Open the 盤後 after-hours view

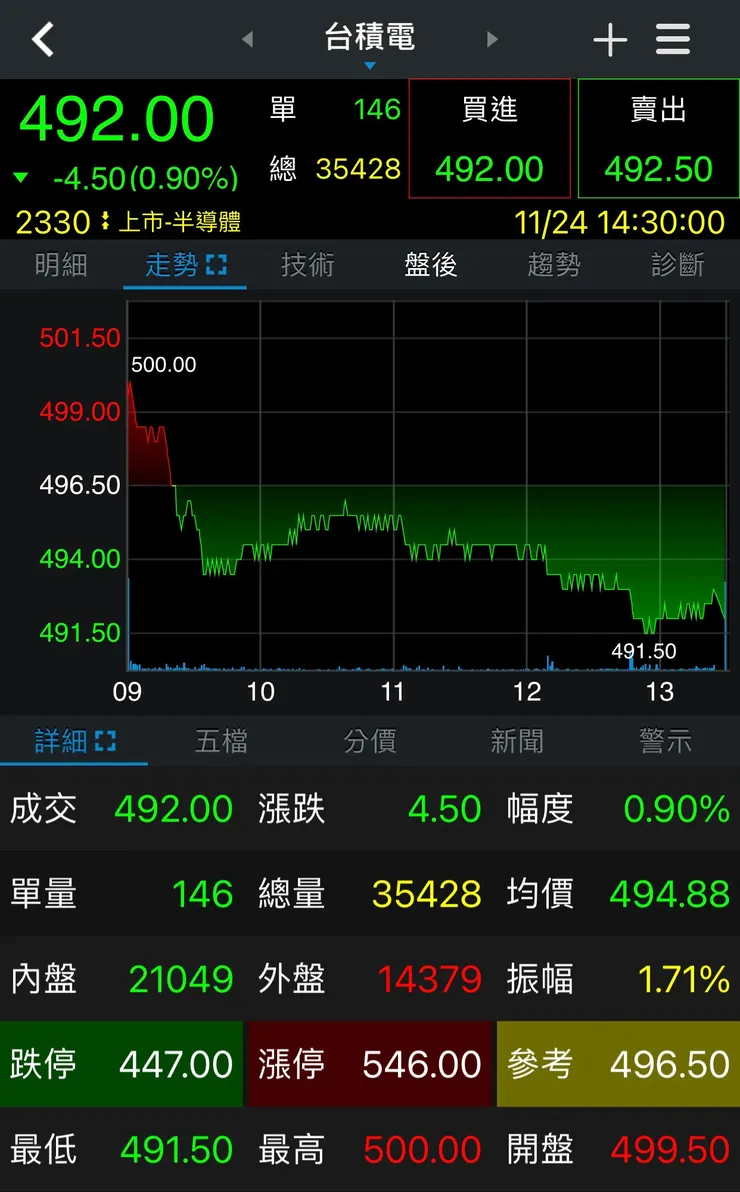(431, 265)
